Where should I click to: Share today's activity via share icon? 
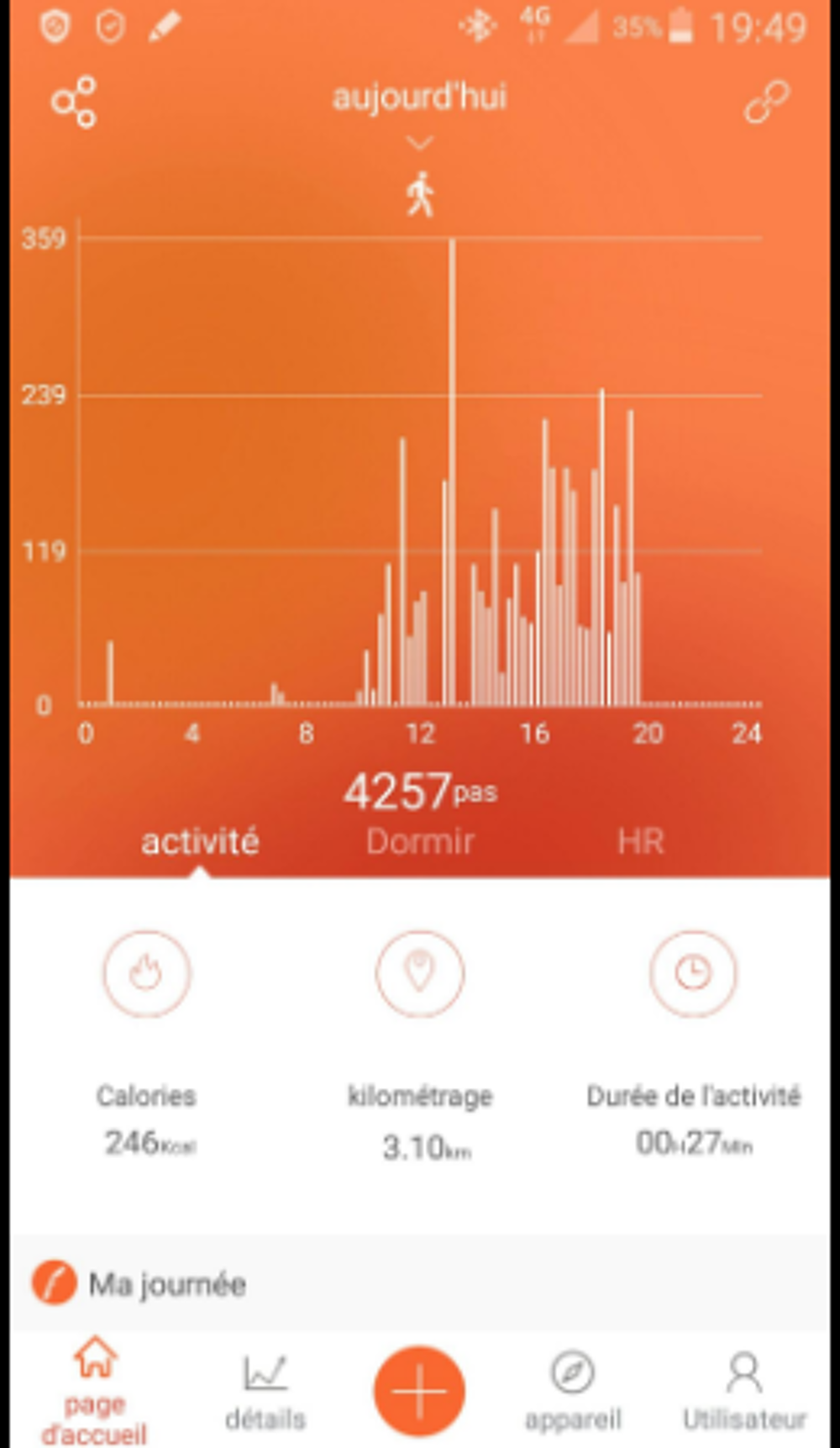pos(74,102)
